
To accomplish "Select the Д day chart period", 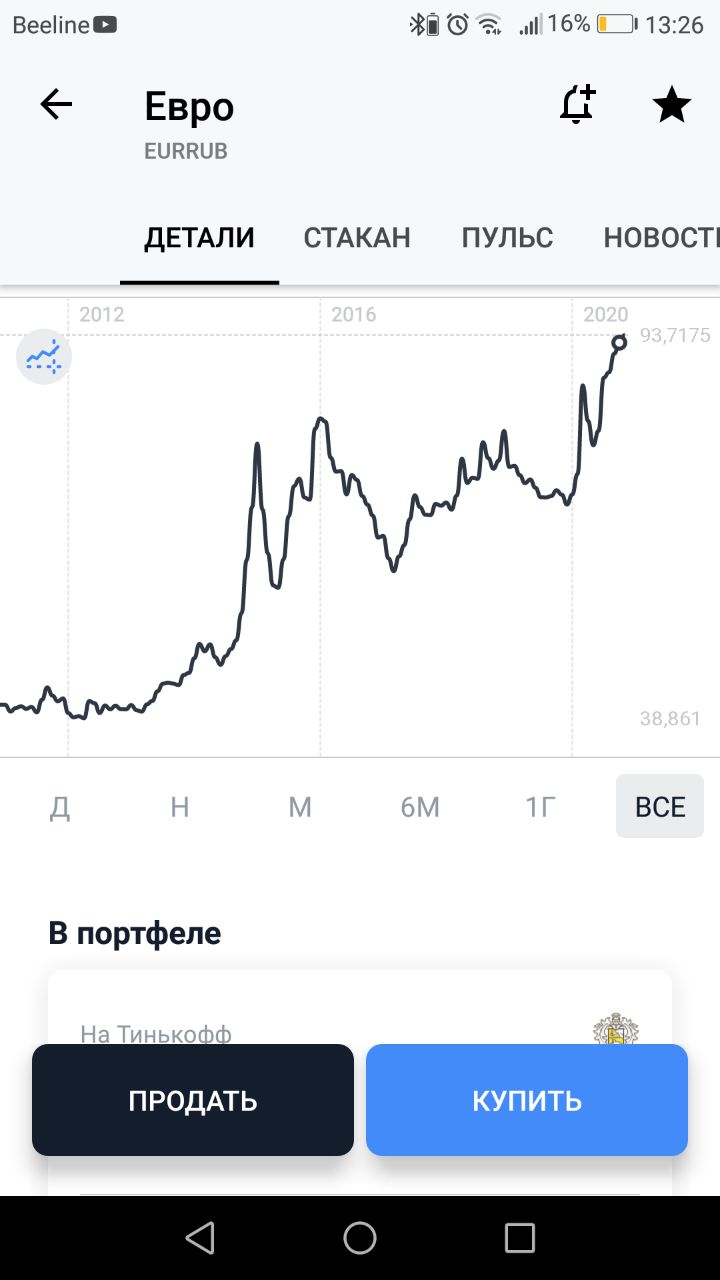I will [x=60, y=807].
